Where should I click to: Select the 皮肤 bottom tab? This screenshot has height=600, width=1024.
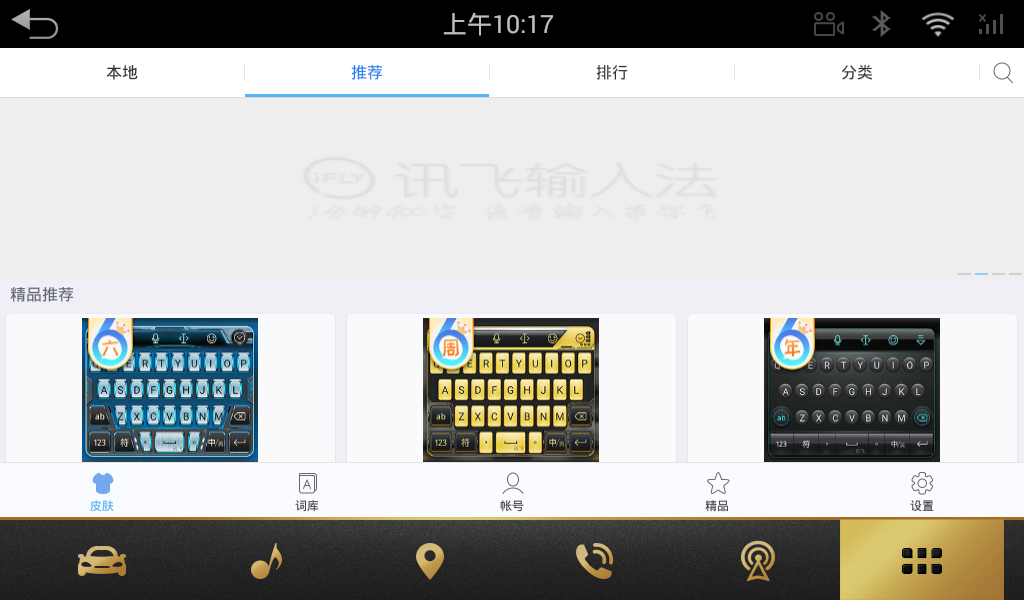point(102,492)
